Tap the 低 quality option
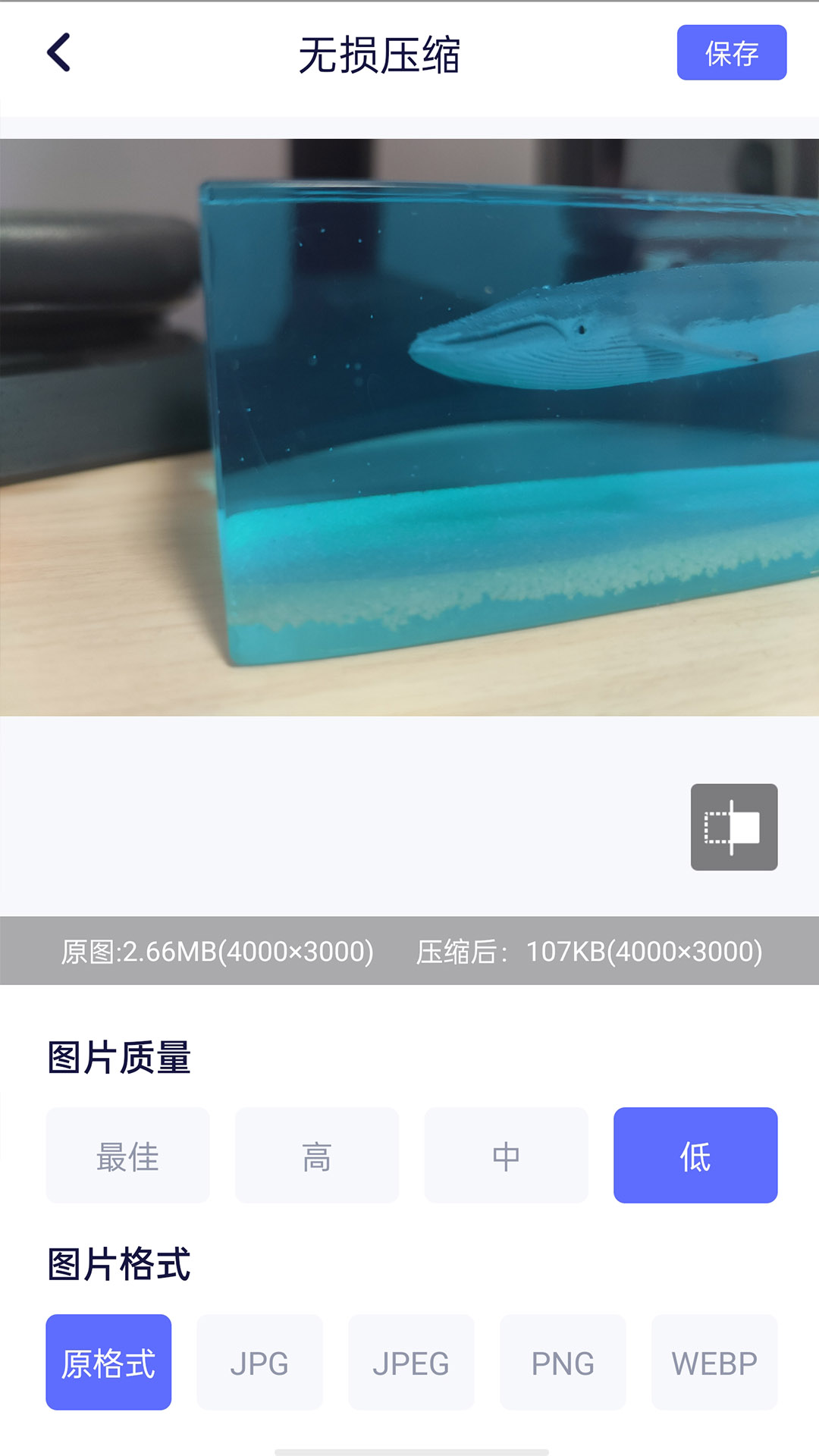The image size is (819, 1456). coord(695,1155)
